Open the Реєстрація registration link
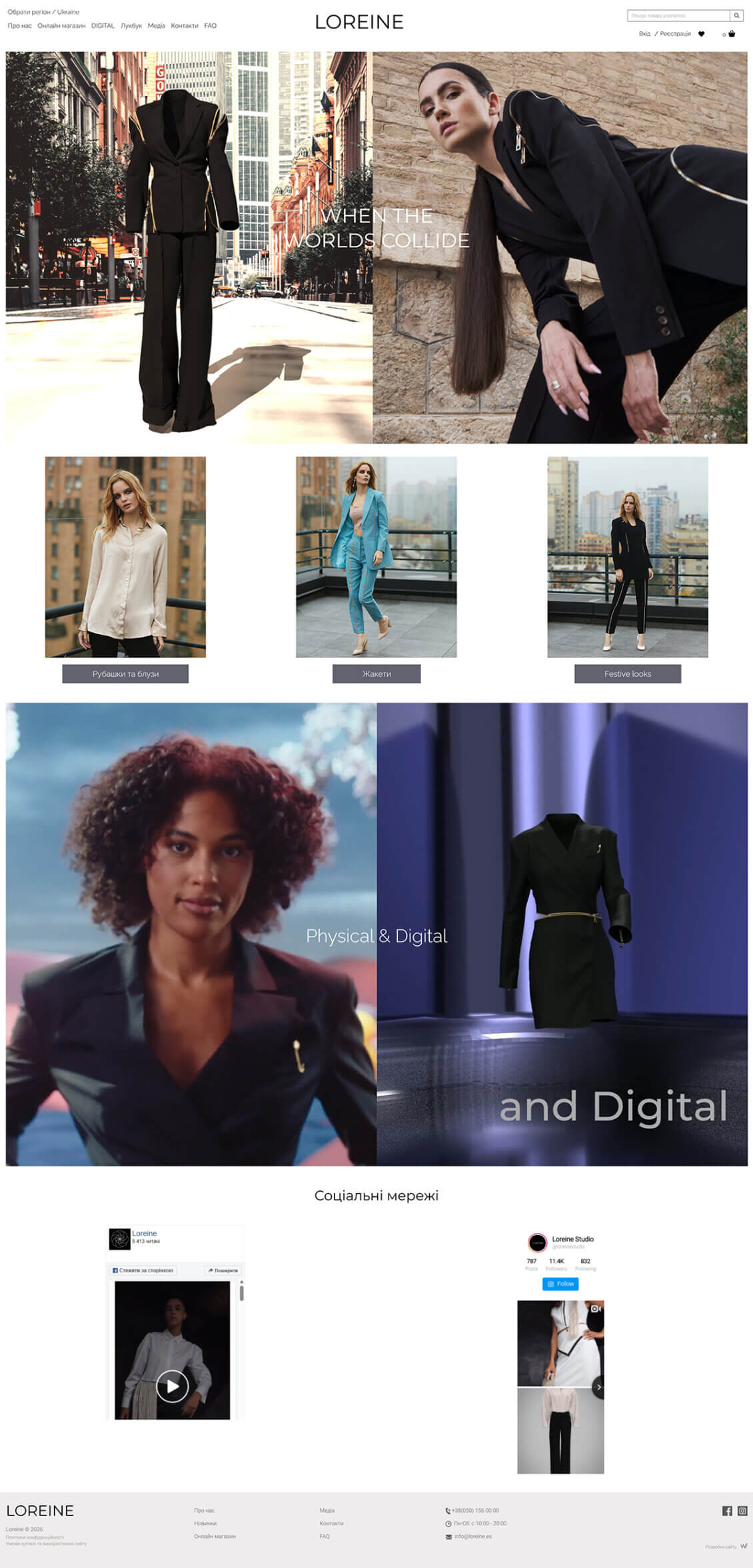This screenshot has height=1568, width=753. [x=675, y=34]
